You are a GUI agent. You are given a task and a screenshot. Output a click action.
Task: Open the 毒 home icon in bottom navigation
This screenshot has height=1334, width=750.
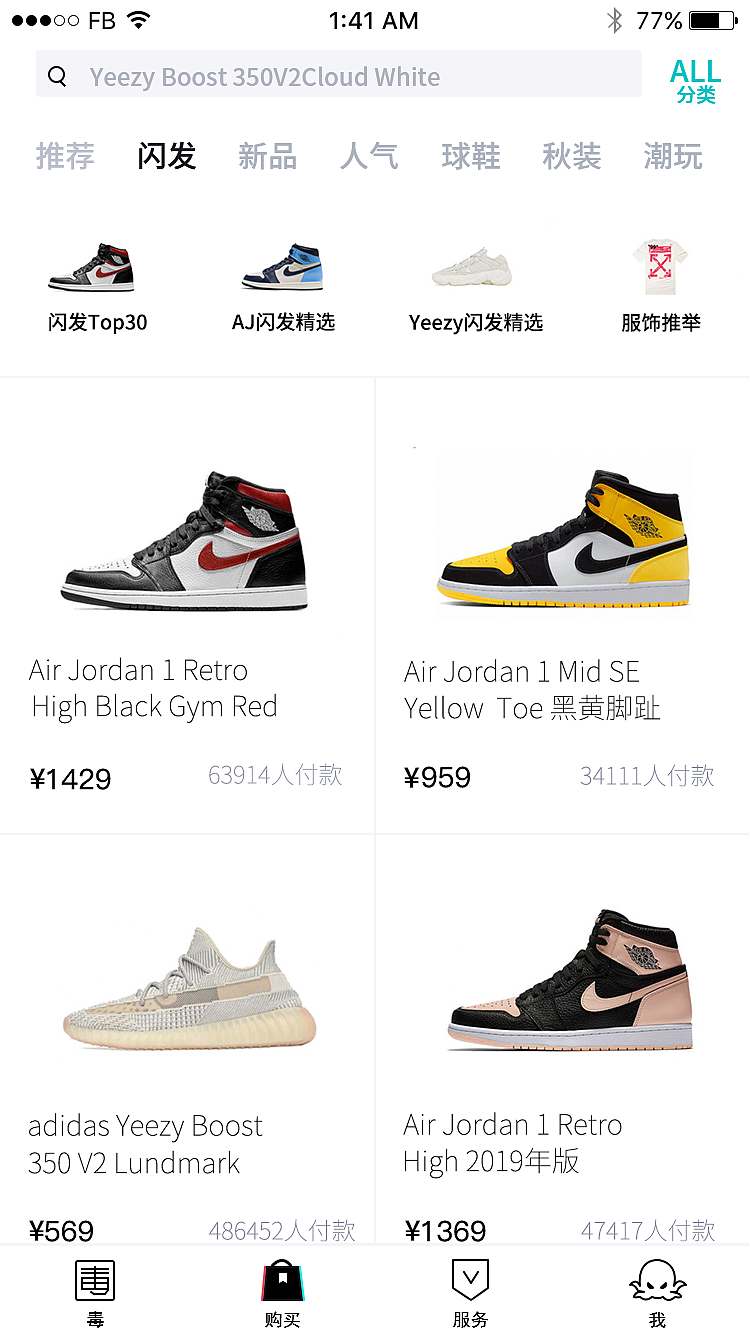95,1285
